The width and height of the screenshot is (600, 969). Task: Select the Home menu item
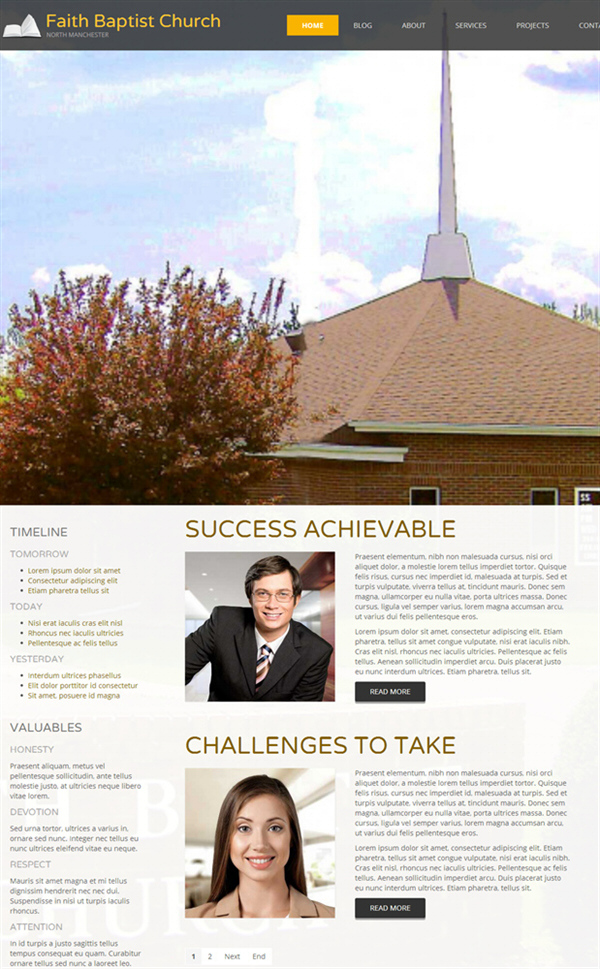tap(312, 25)
